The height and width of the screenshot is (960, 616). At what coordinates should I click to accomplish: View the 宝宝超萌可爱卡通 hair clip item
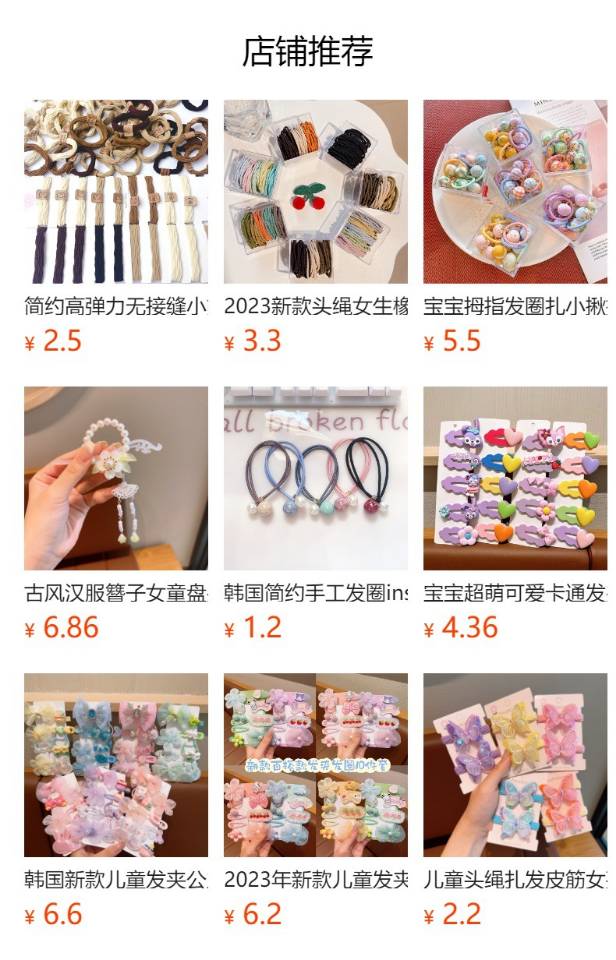(x=514, y=478)
